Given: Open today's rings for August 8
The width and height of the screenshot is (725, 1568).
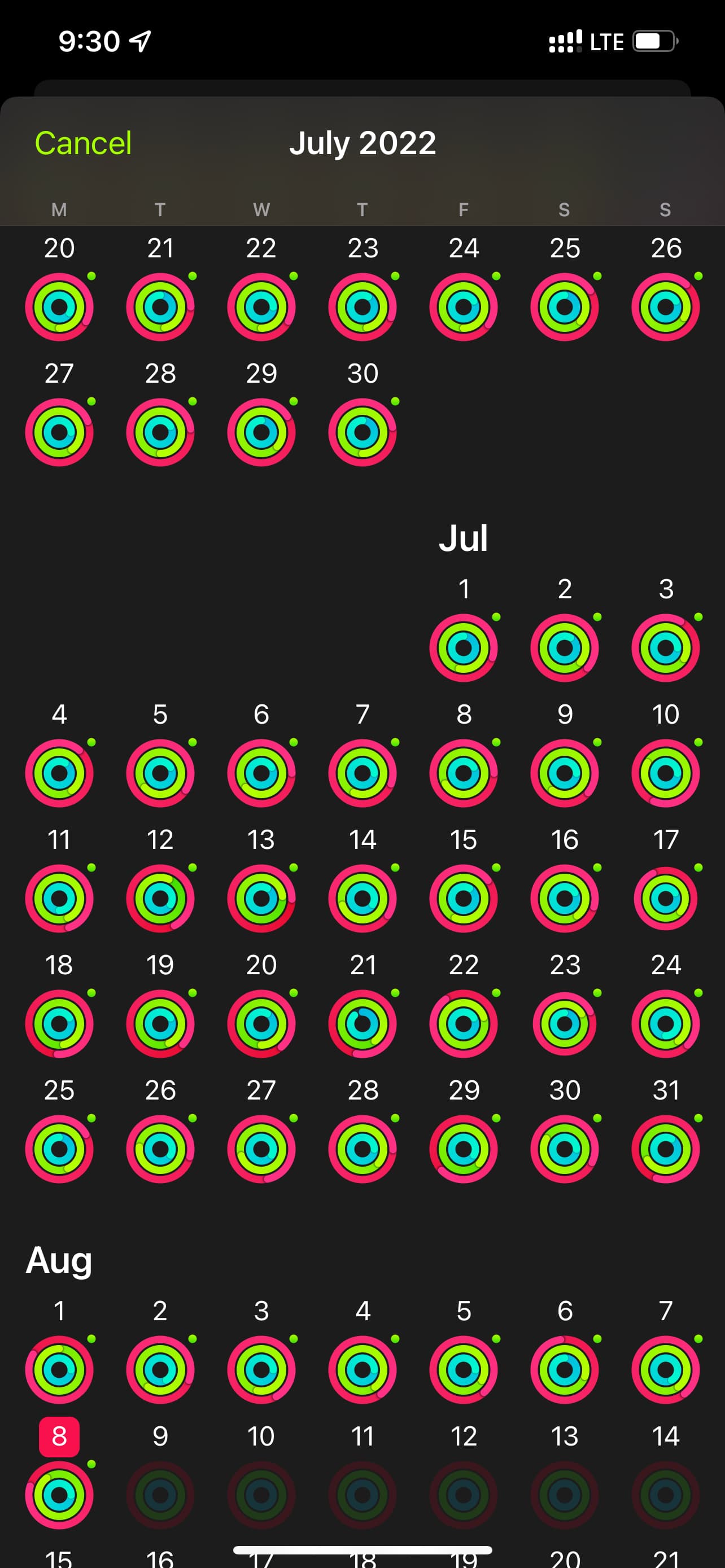Looking at the screenshot, I should point(59,1495).
